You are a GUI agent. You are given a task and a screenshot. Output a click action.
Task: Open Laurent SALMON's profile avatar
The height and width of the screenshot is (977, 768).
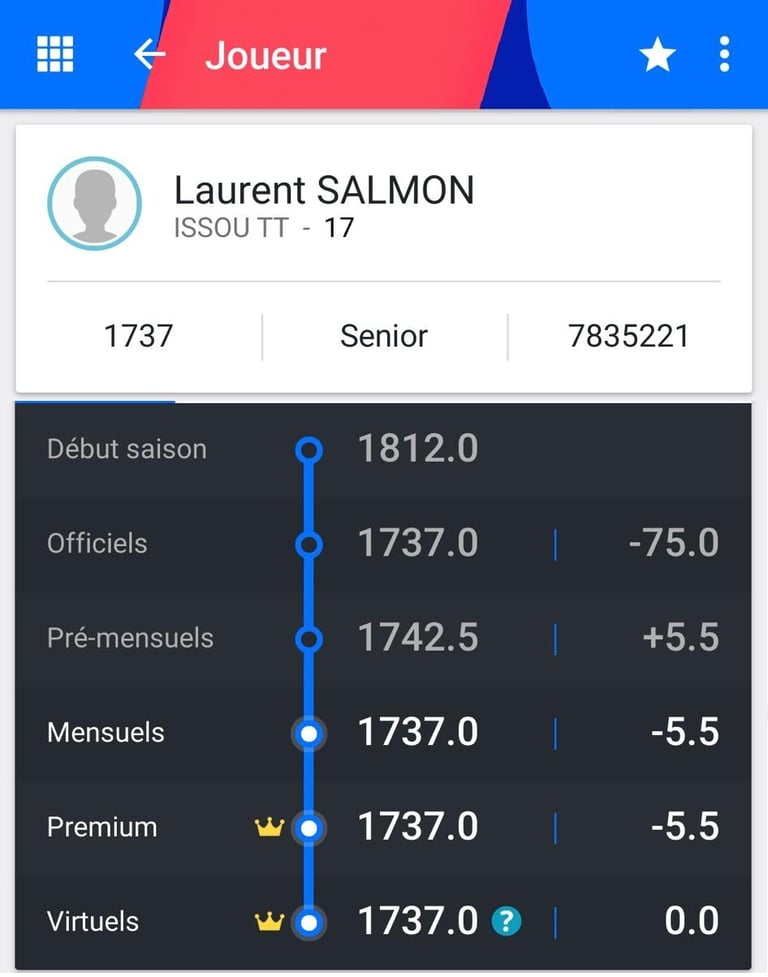[x=94, y=203]
